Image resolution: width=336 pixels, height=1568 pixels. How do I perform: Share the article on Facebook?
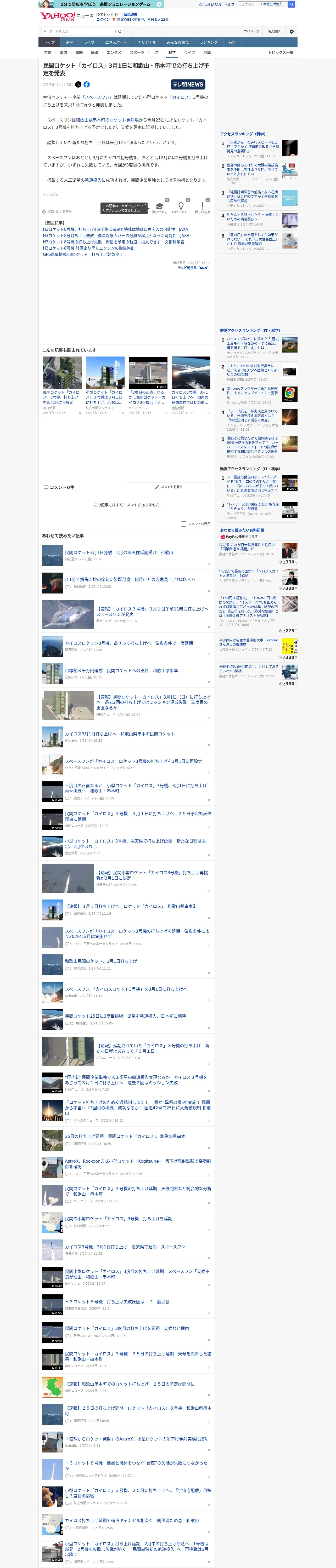pos(87,85)
